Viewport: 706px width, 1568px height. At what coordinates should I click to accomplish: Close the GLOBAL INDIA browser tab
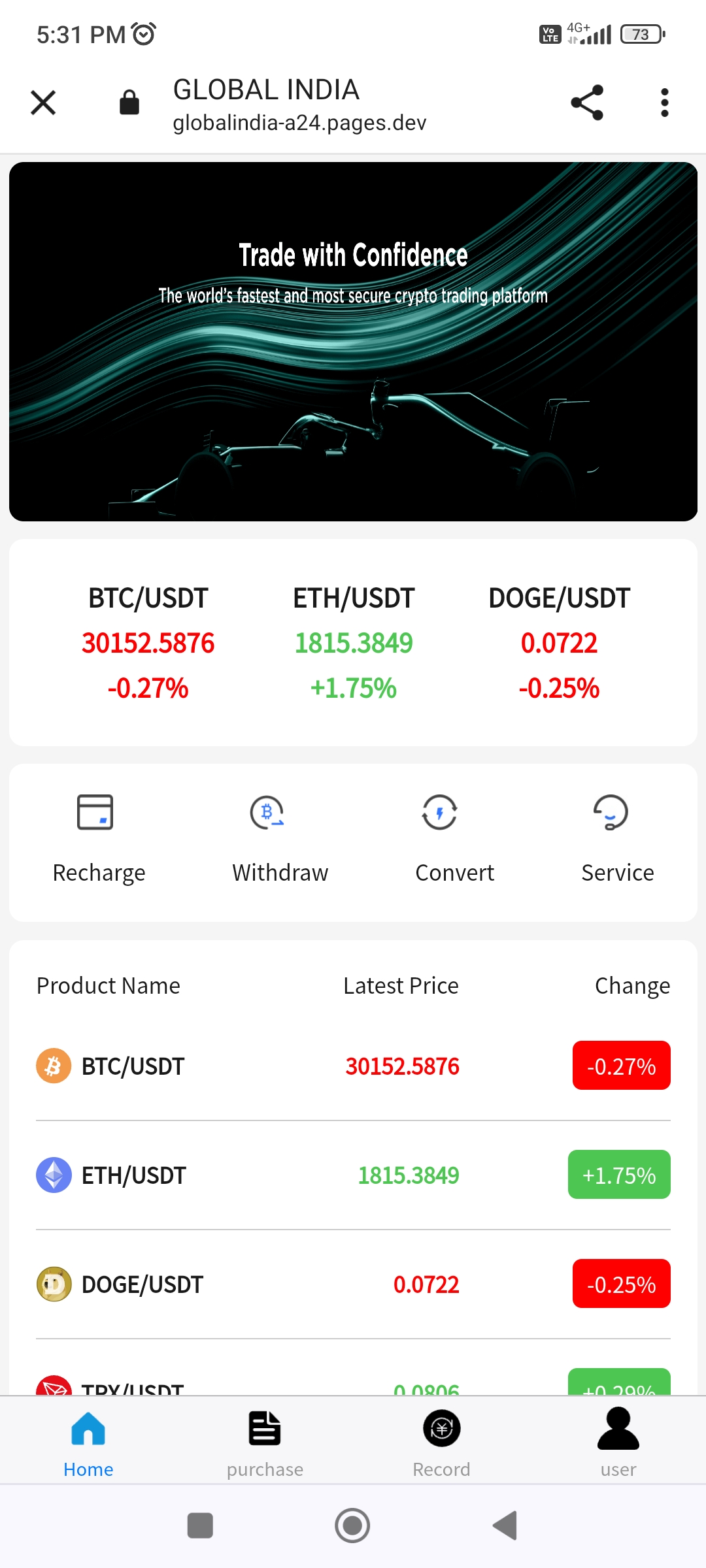[43, 103]
